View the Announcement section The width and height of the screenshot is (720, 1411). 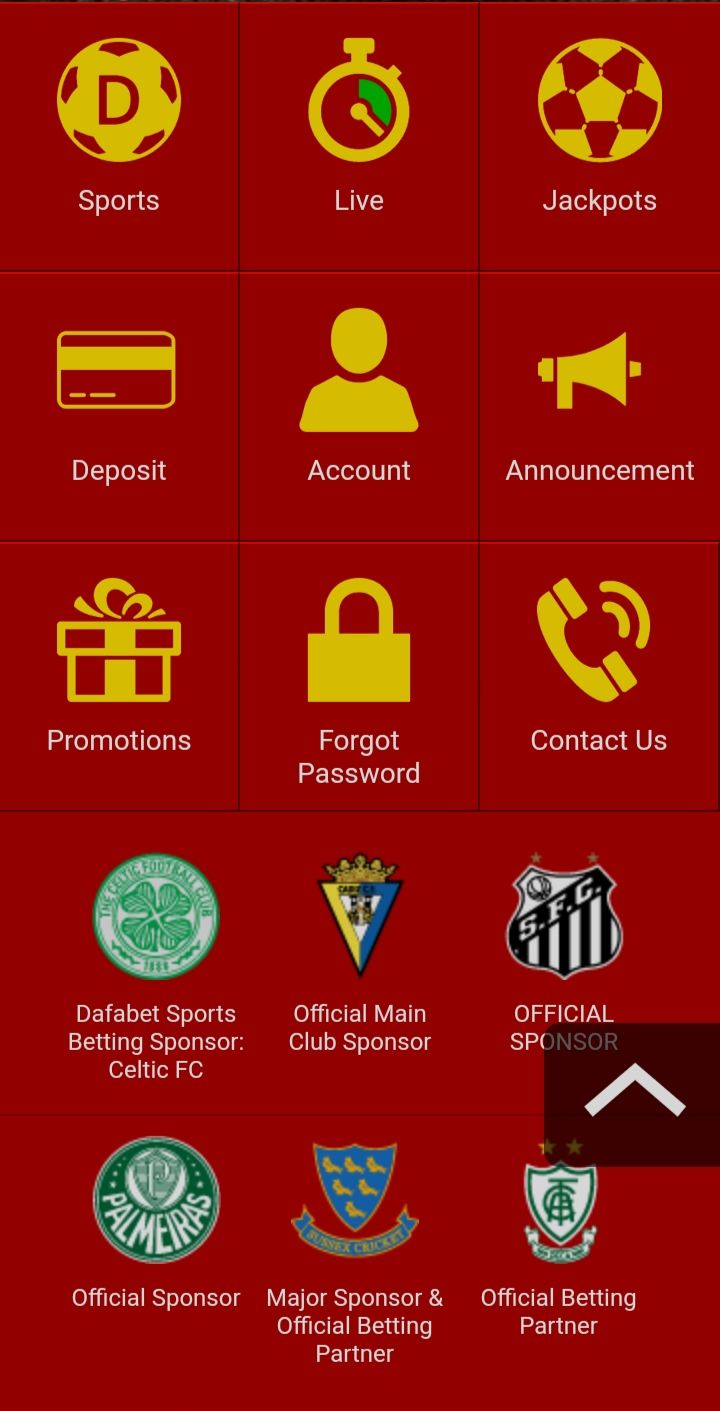coord(599,406)
